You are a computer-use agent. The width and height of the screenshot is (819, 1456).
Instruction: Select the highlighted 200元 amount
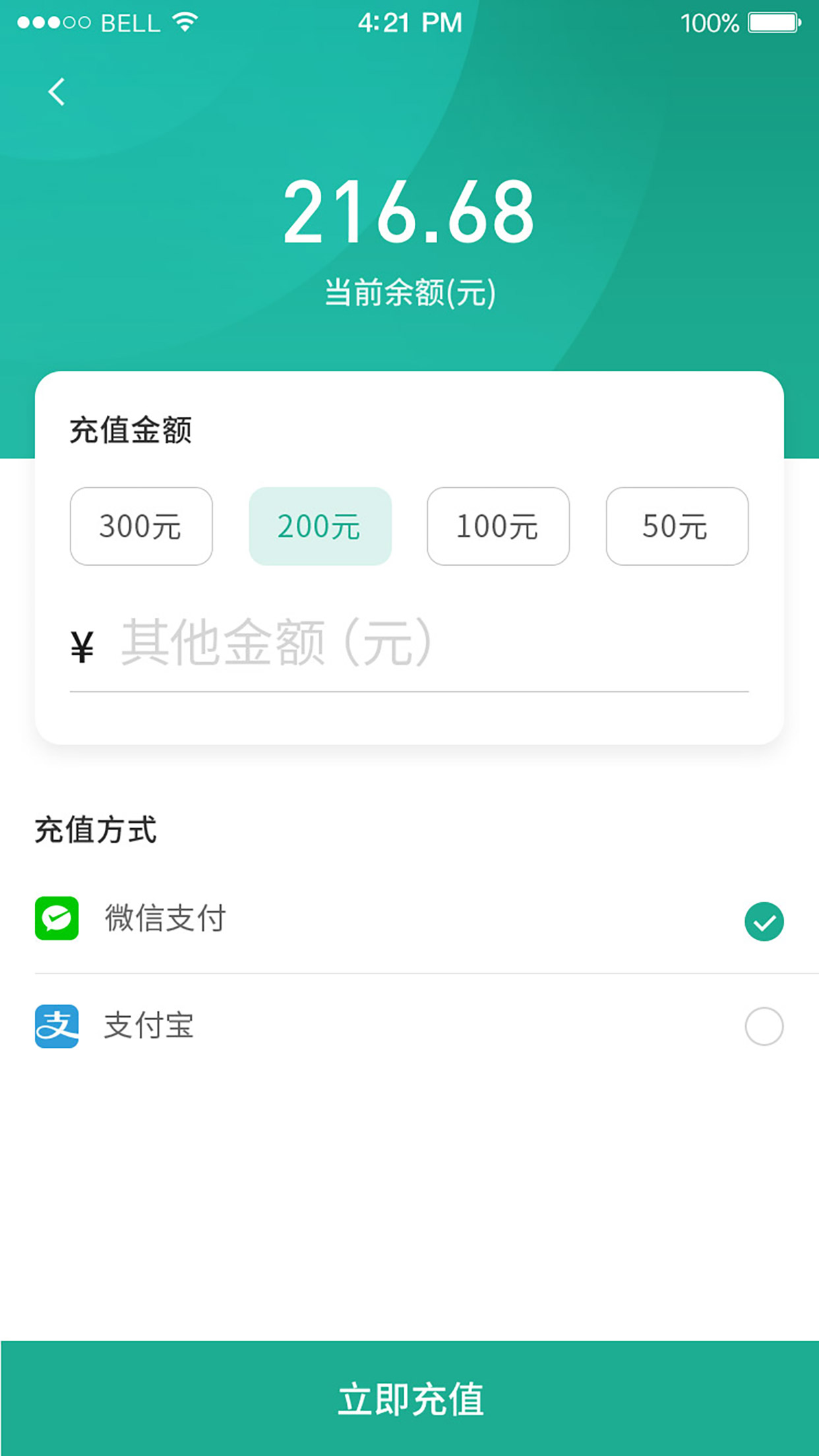click(x=319, y=526)
